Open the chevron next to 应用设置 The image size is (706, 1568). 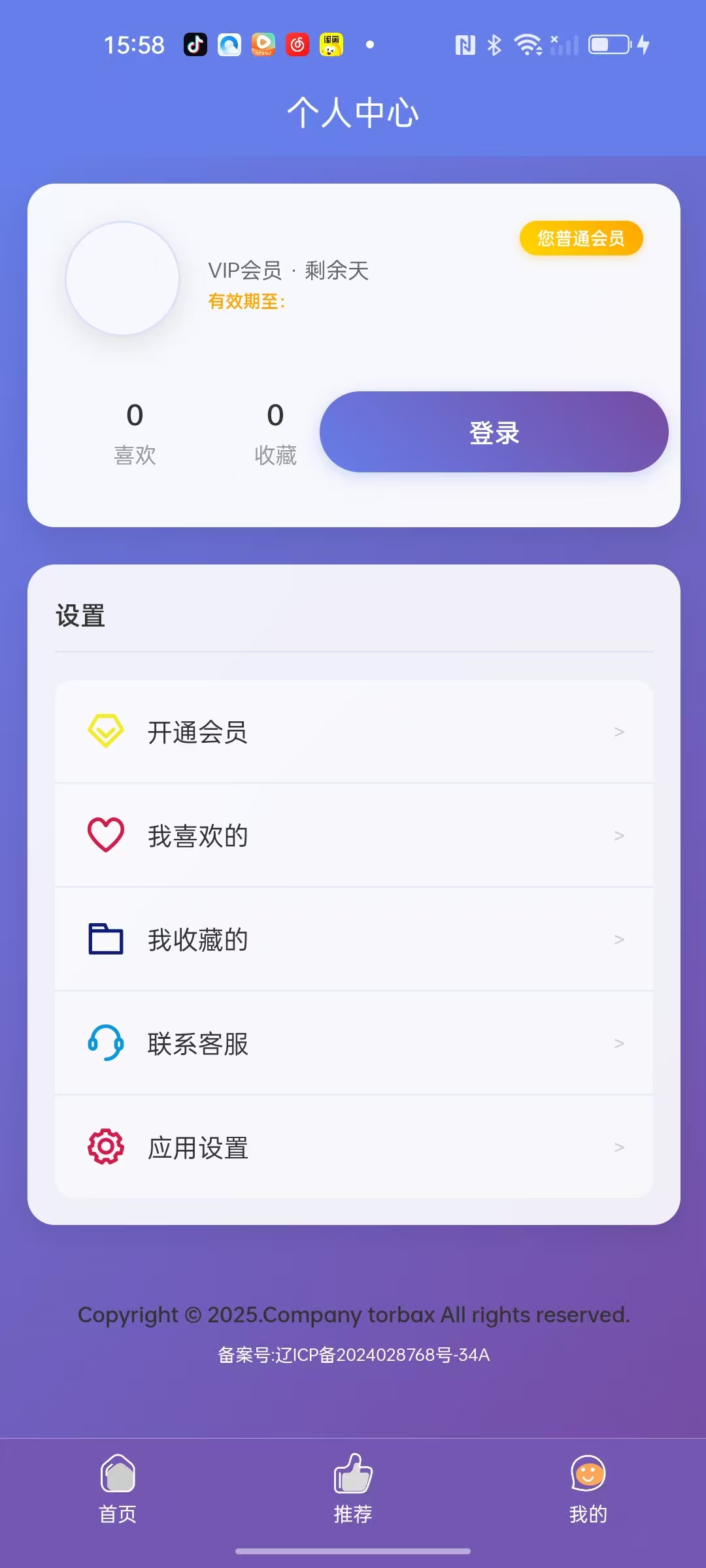coord(618,1149)
